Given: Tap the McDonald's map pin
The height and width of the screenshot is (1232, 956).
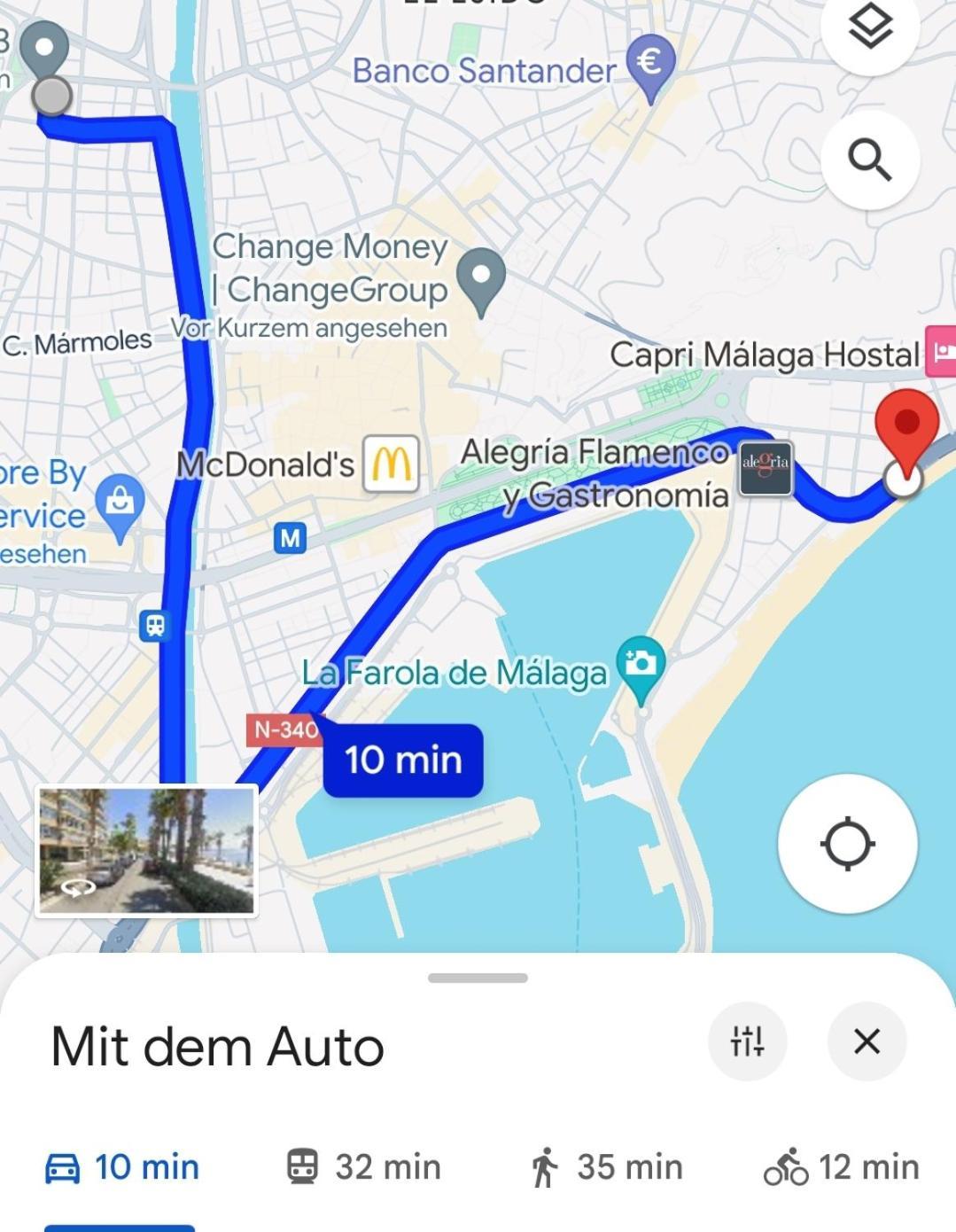Looking at the screenshot, I should pos(390,464).
